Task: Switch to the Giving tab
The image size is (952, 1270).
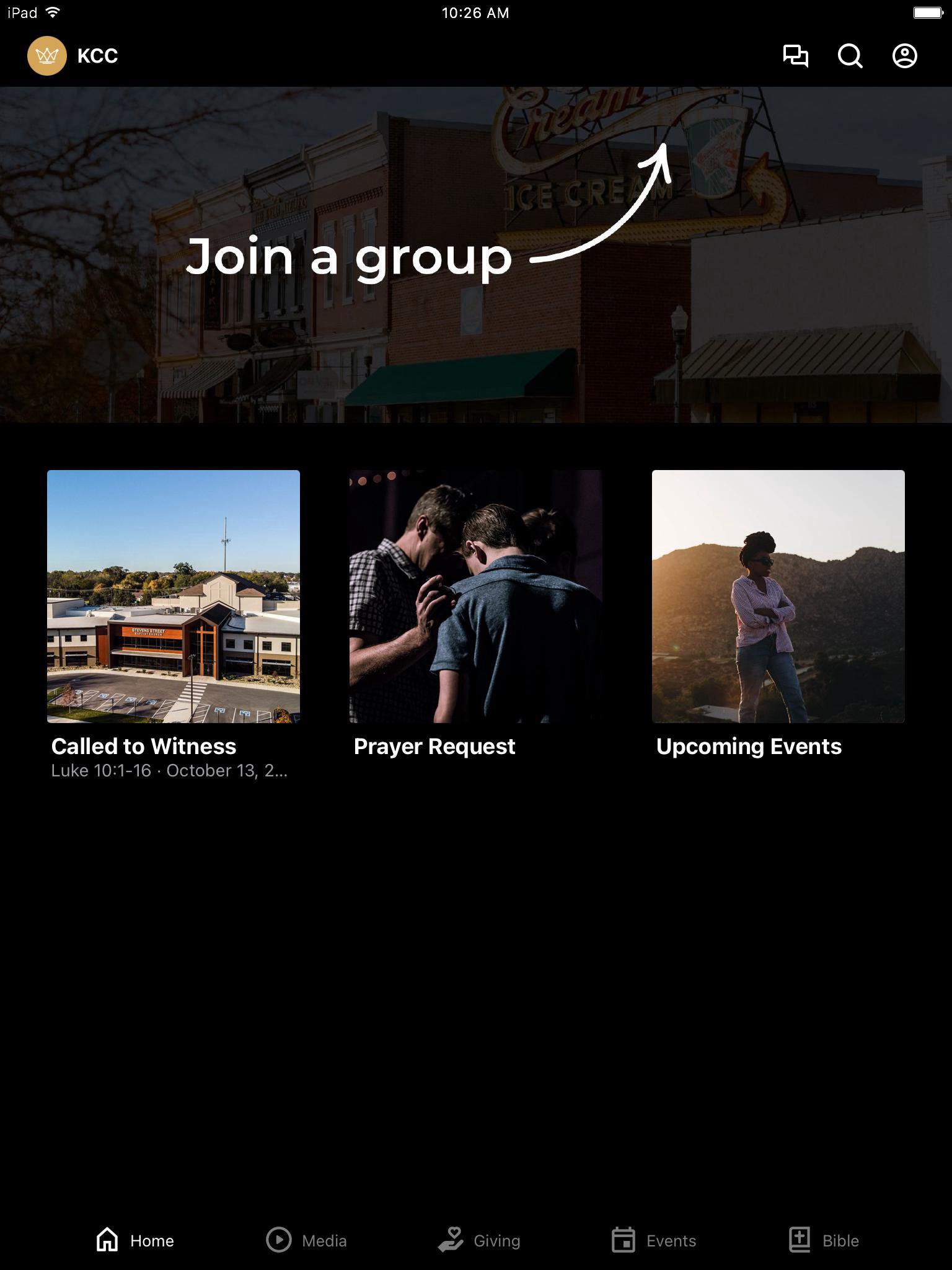Action: point(479,1240)
